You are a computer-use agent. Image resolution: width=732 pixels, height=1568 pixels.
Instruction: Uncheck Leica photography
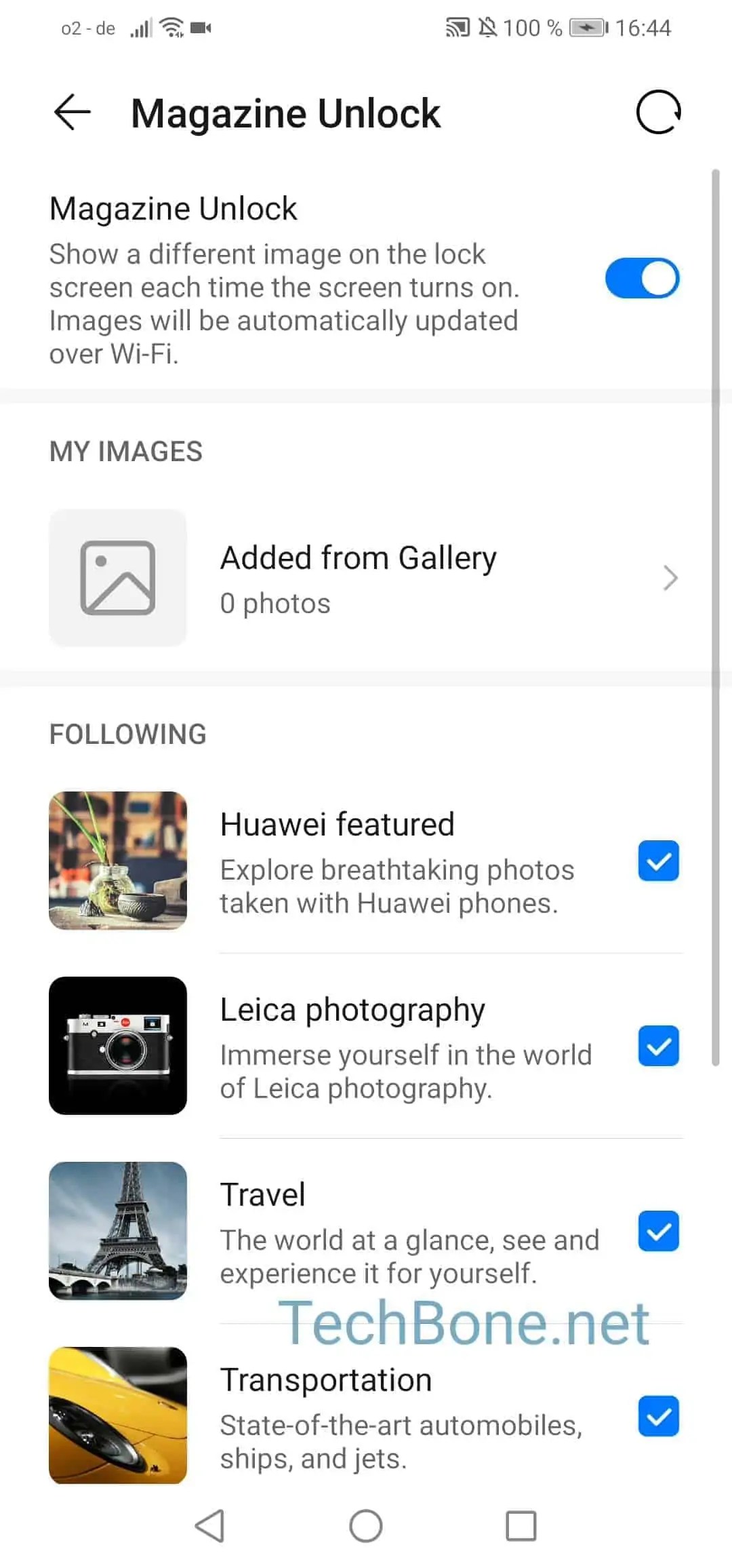point(658,1046)
